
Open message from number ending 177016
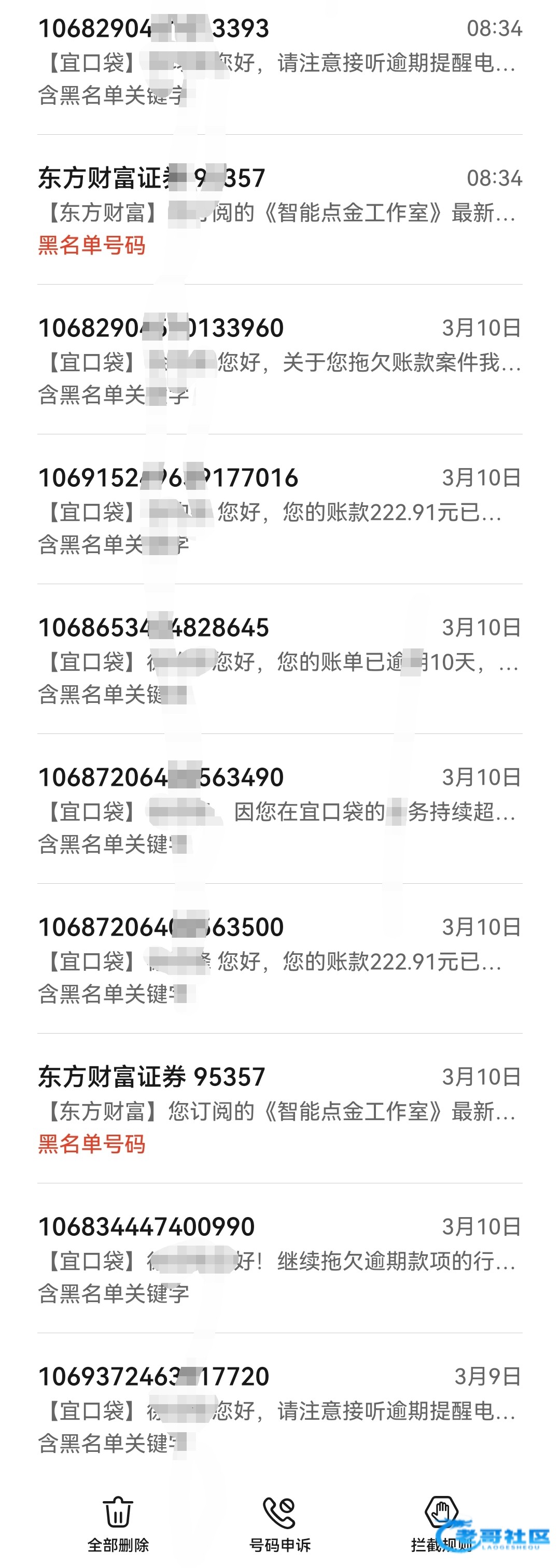click(280, 510)
